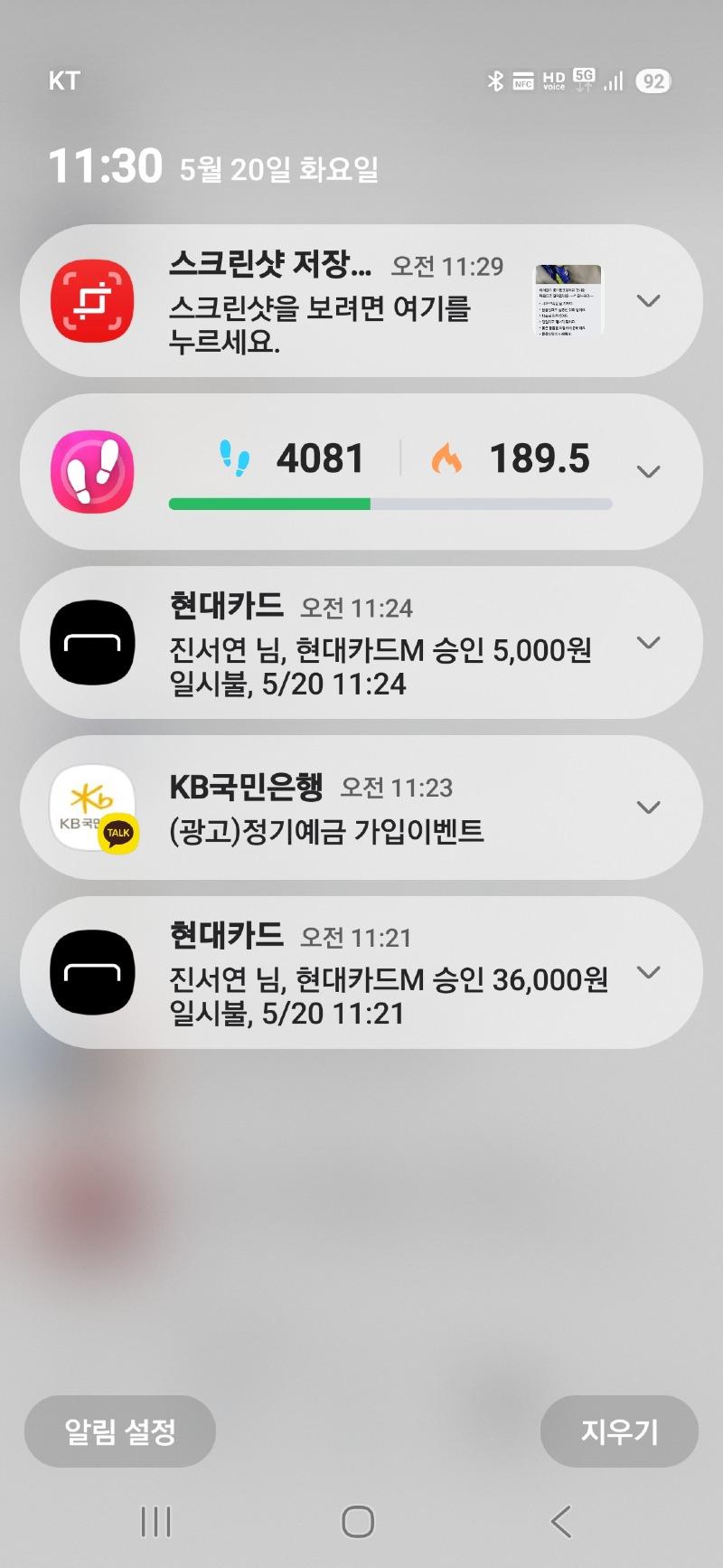
Task: Open 현대카드 5,000원 approval notification
Action: point(361,642)
